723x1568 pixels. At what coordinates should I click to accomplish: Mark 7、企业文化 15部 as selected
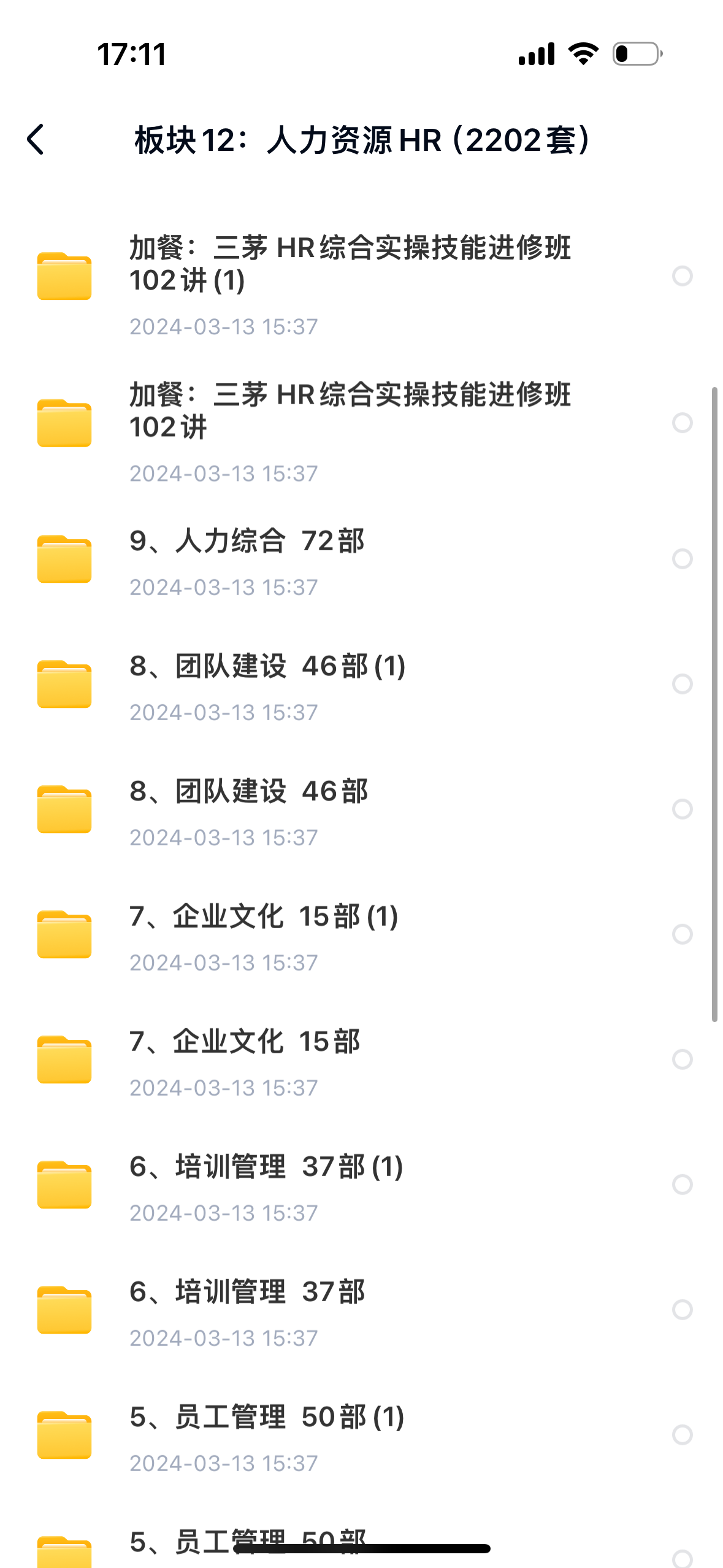pos(682,1059)
